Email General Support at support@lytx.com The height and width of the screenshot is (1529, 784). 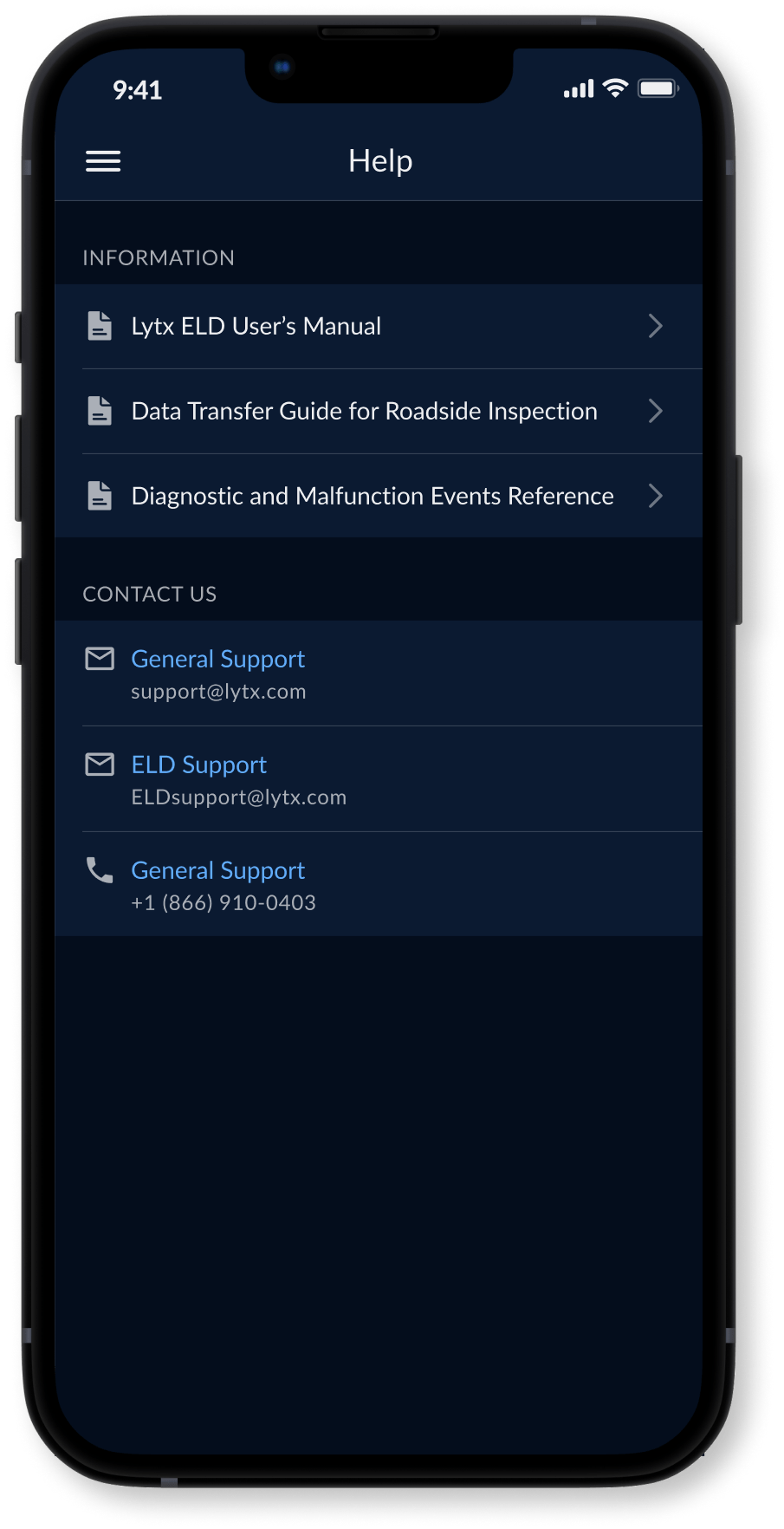tap(218, 673)
